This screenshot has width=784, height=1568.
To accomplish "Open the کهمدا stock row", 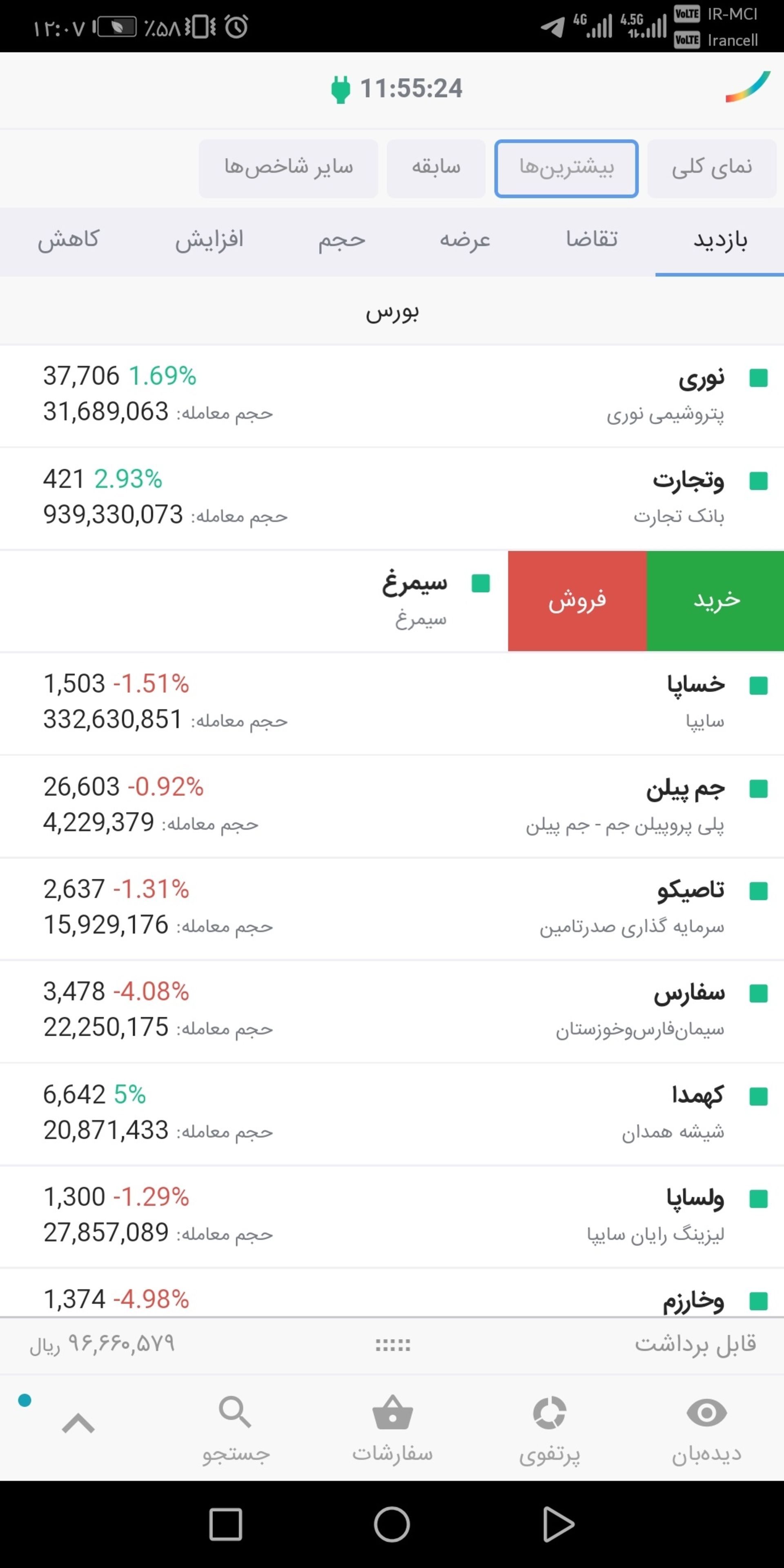I will pyautogui.click(x=392, y=1114).
